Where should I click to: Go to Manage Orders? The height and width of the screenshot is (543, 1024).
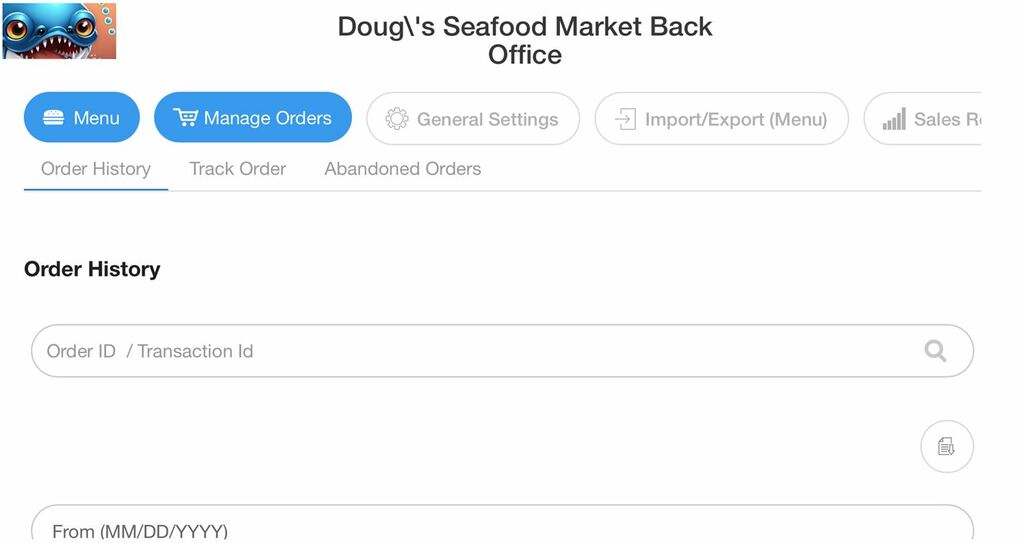pyautogui.click(x=252, y=118)
